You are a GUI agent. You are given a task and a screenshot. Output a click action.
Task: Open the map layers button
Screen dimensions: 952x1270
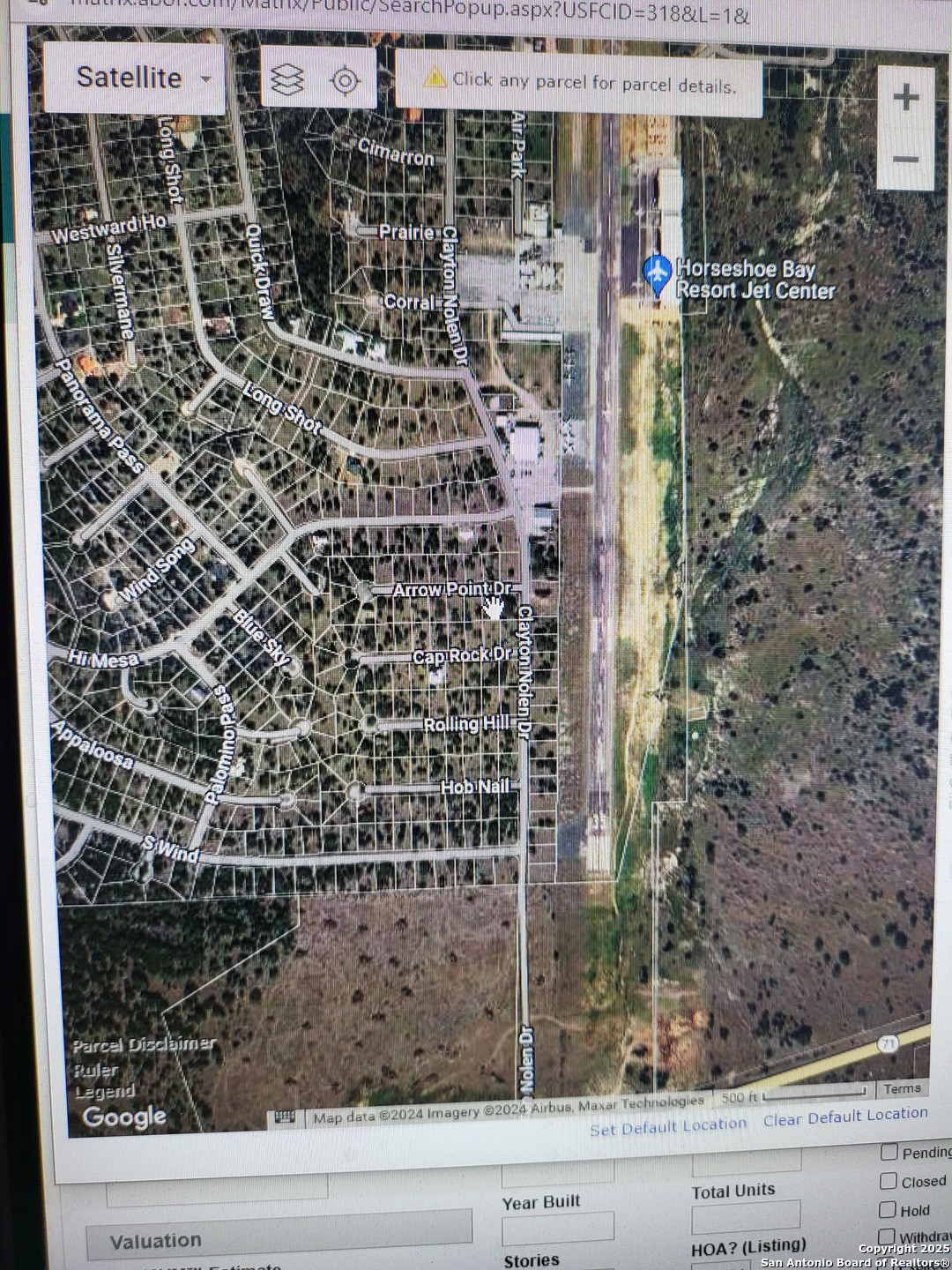coord(287,80)
